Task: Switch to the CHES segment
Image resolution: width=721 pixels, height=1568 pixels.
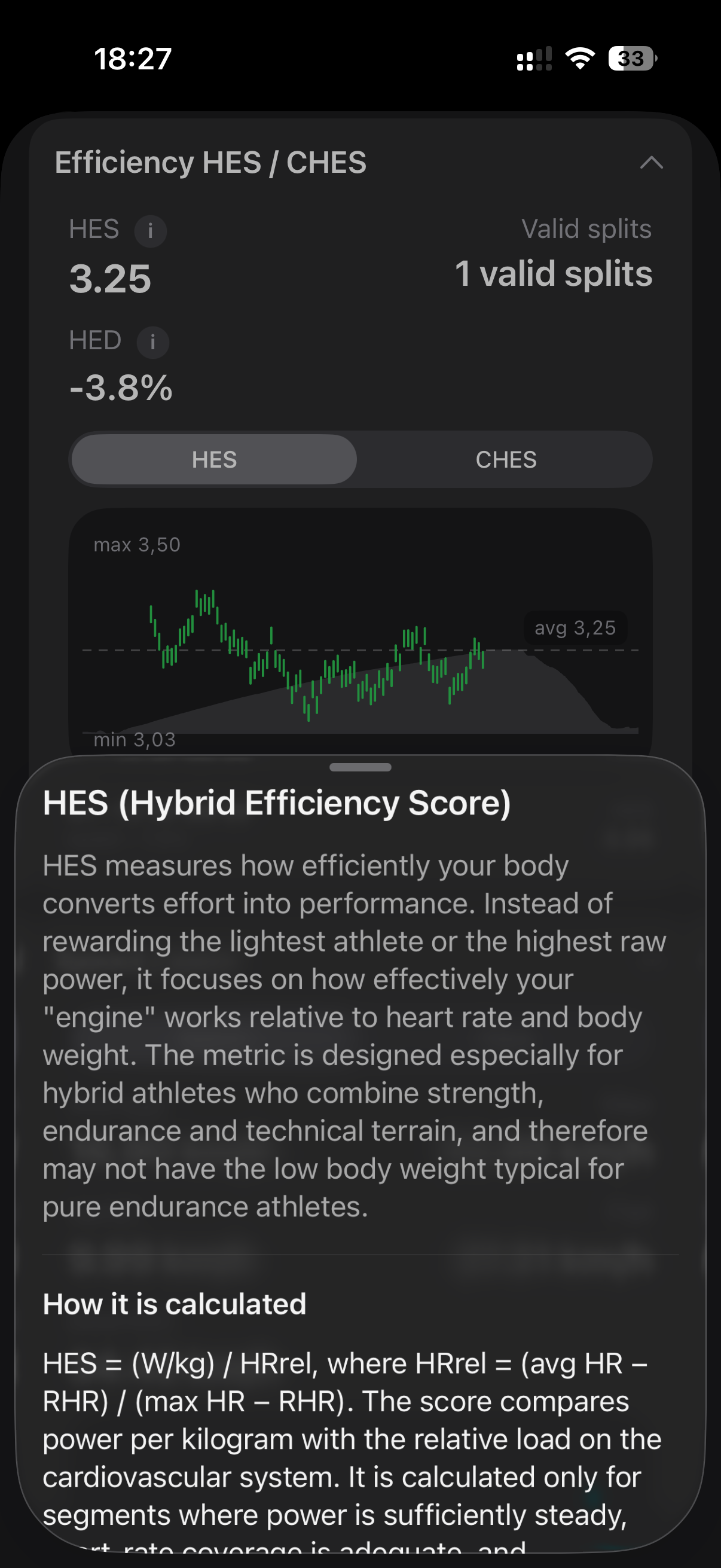Action: [x=506, y=459]
